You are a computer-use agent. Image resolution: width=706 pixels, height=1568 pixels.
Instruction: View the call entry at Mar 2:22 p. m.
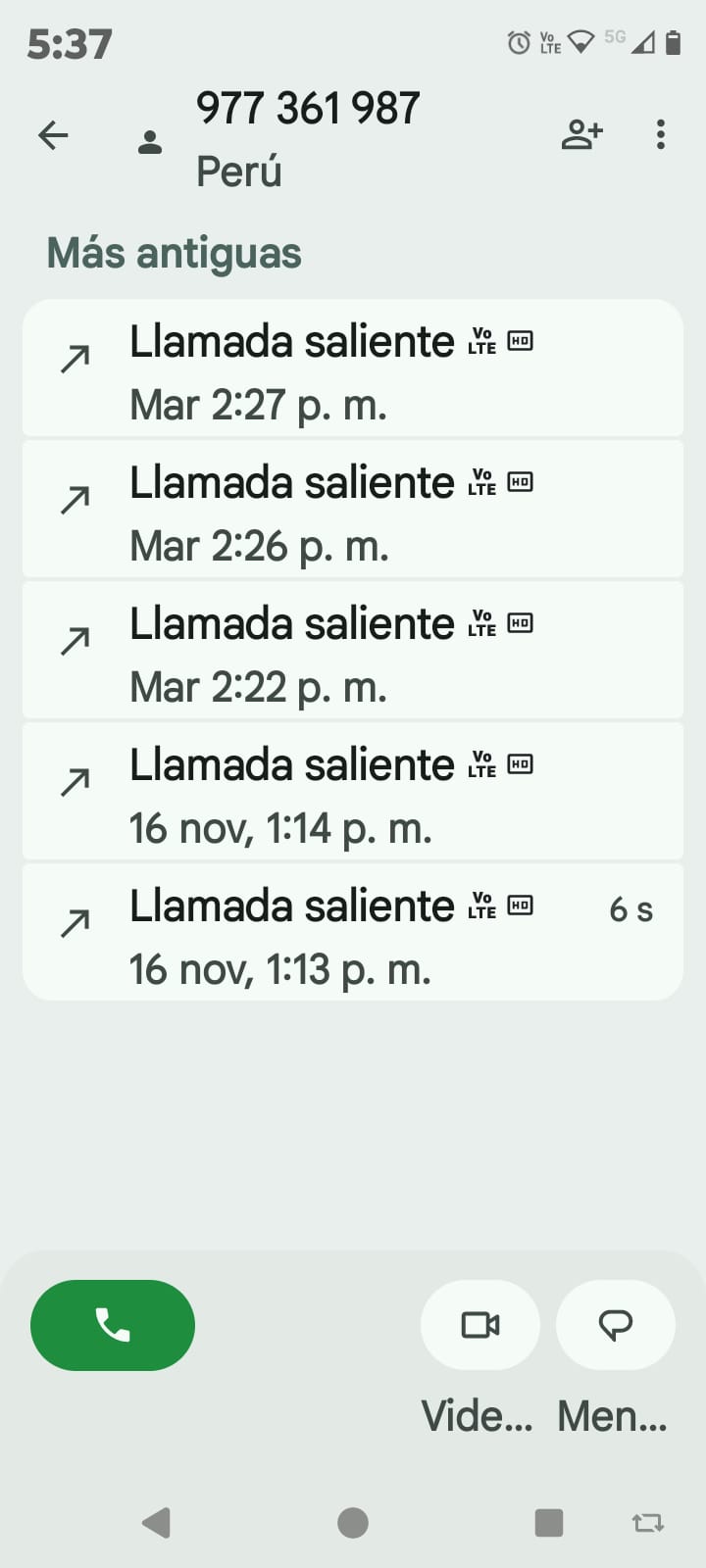pyautogui.click(x=353, y=651)
